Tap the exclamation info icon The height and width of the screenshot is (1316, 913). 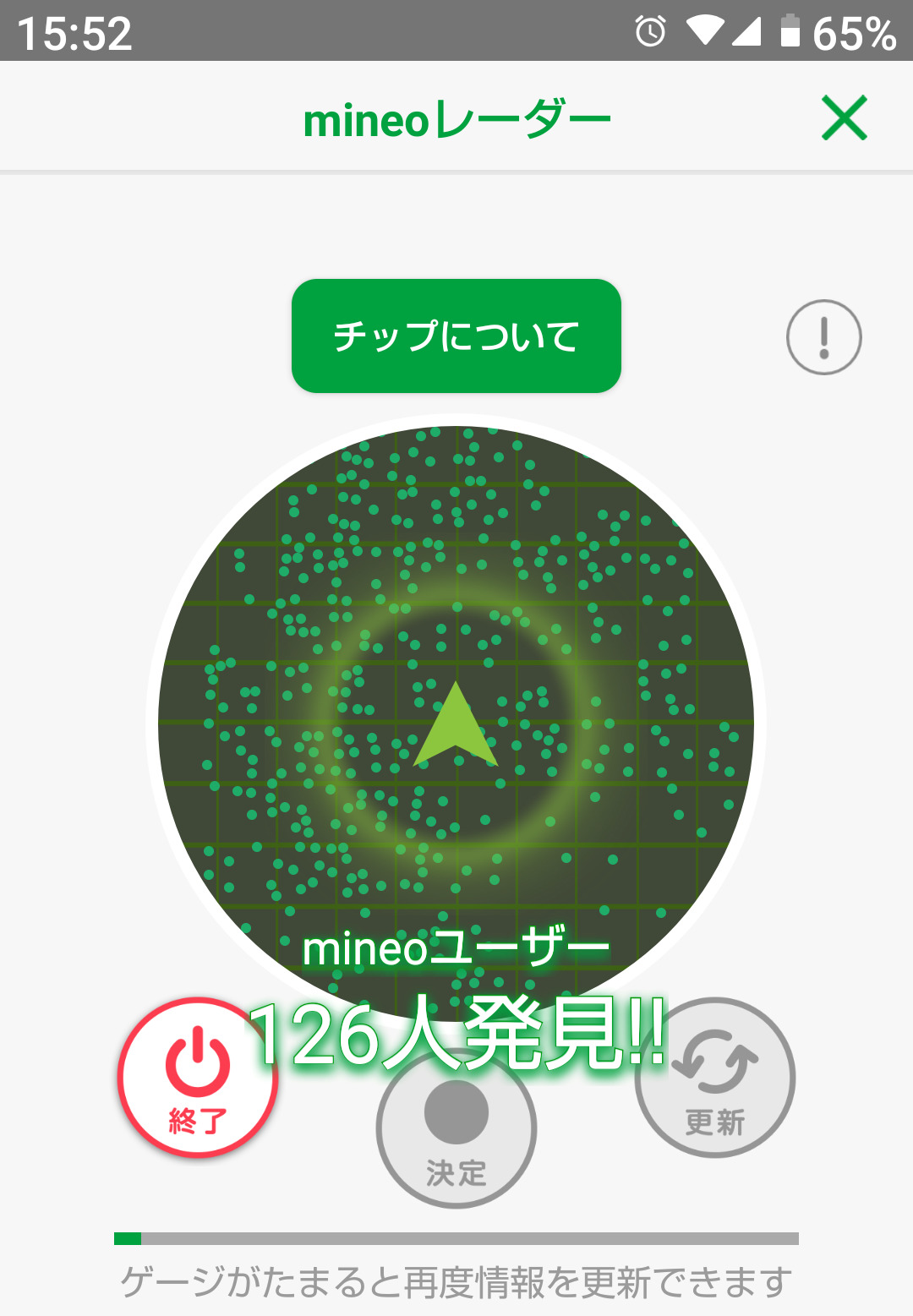tap(823, 336)
